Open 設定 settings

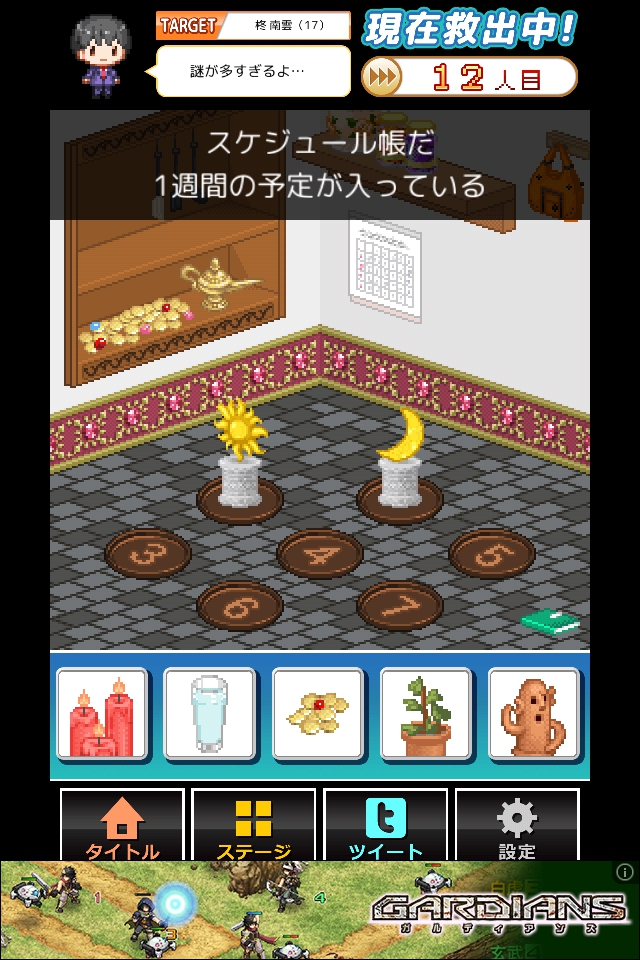tap(517, 826)
